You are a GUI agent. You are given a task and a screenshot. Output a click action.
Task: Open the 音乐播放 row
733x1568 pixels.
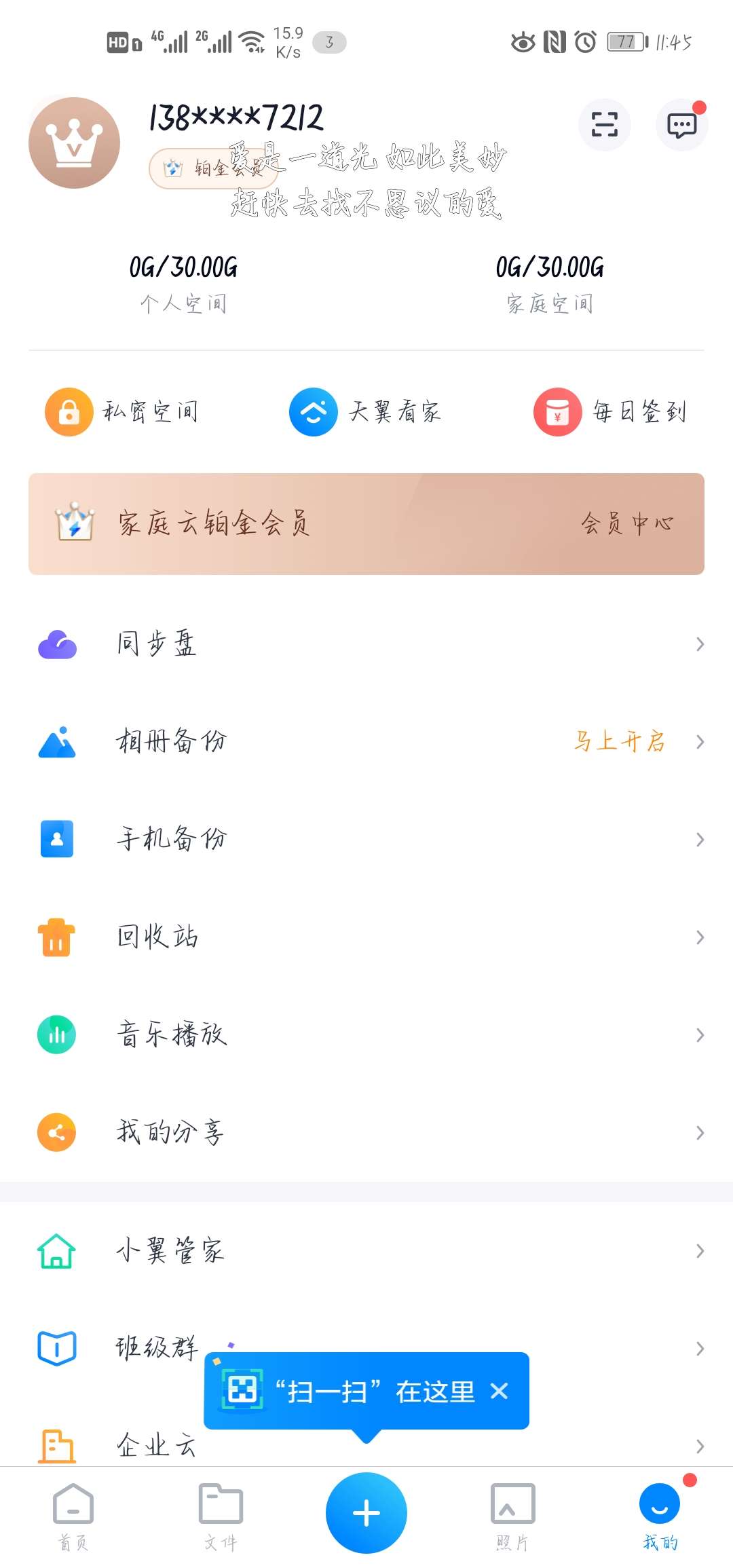pyautogui.click(x=366, y=1034)
